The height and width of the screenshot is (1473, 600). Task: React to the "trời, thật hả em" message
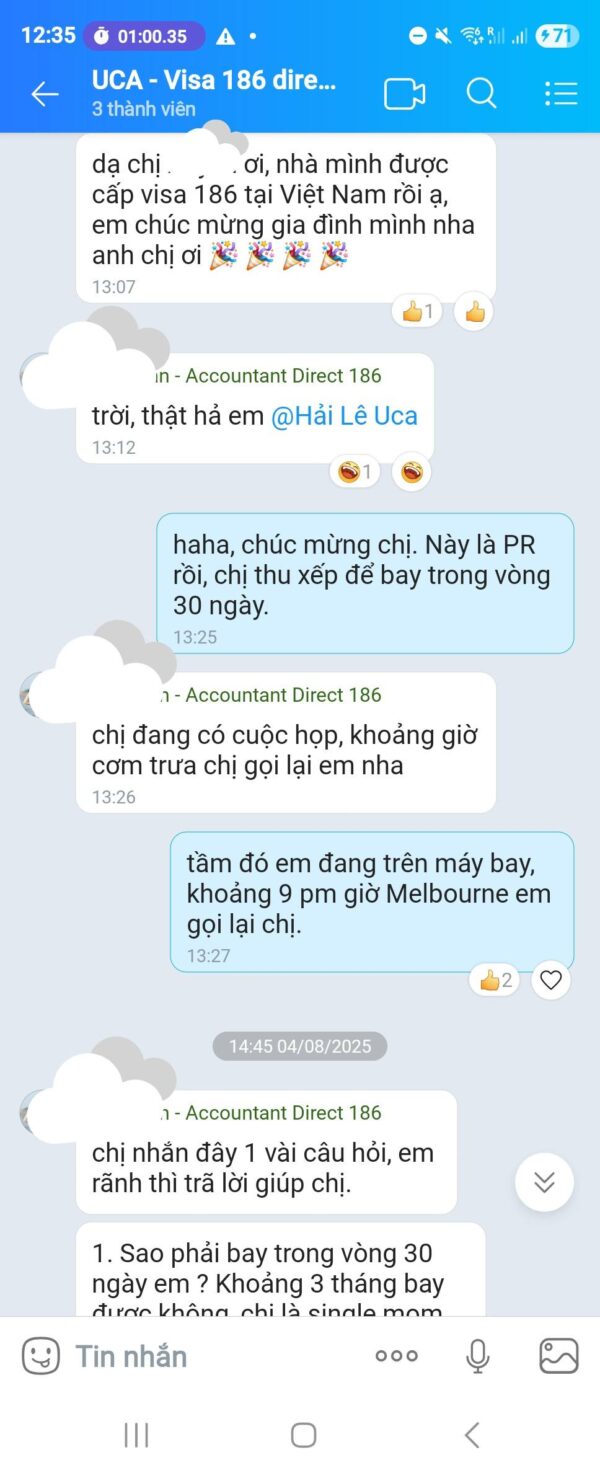(411, 471)
